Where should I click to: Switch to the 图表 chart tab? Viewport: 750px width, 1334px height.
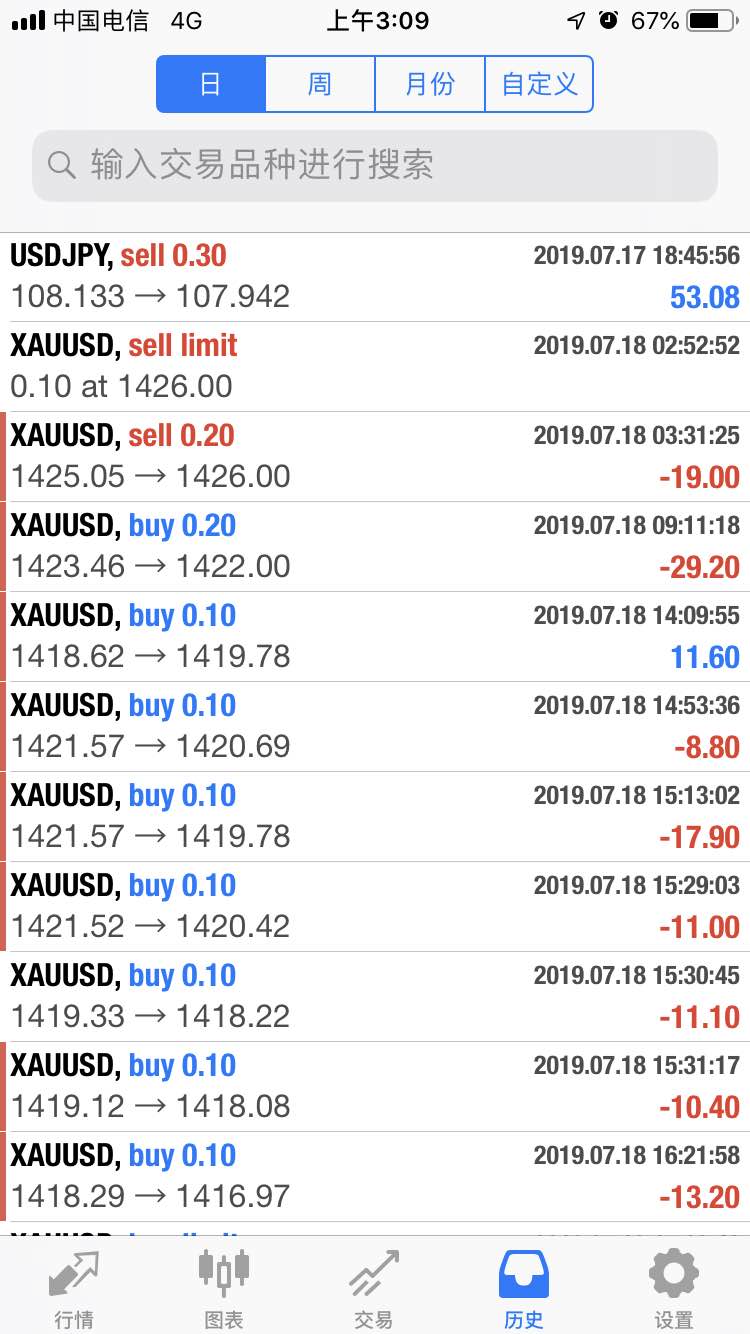coord(224,1288)
